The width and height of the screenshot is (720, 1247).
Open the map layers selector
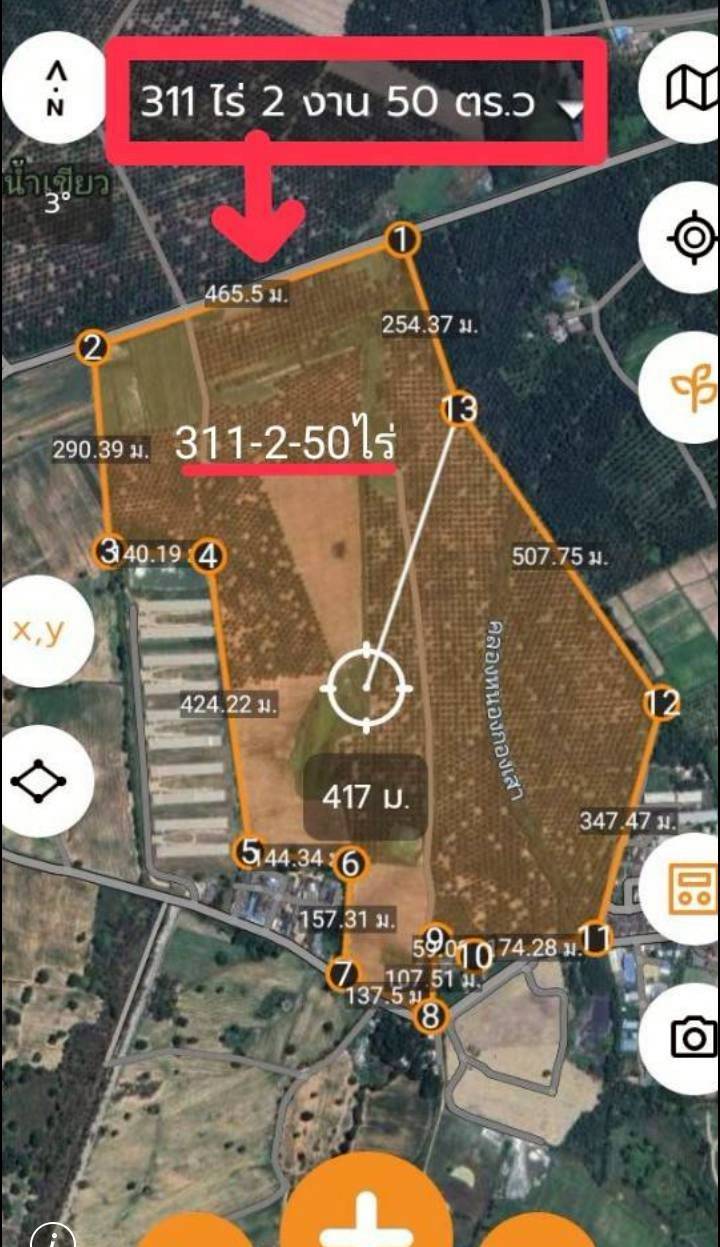(690, 92)
